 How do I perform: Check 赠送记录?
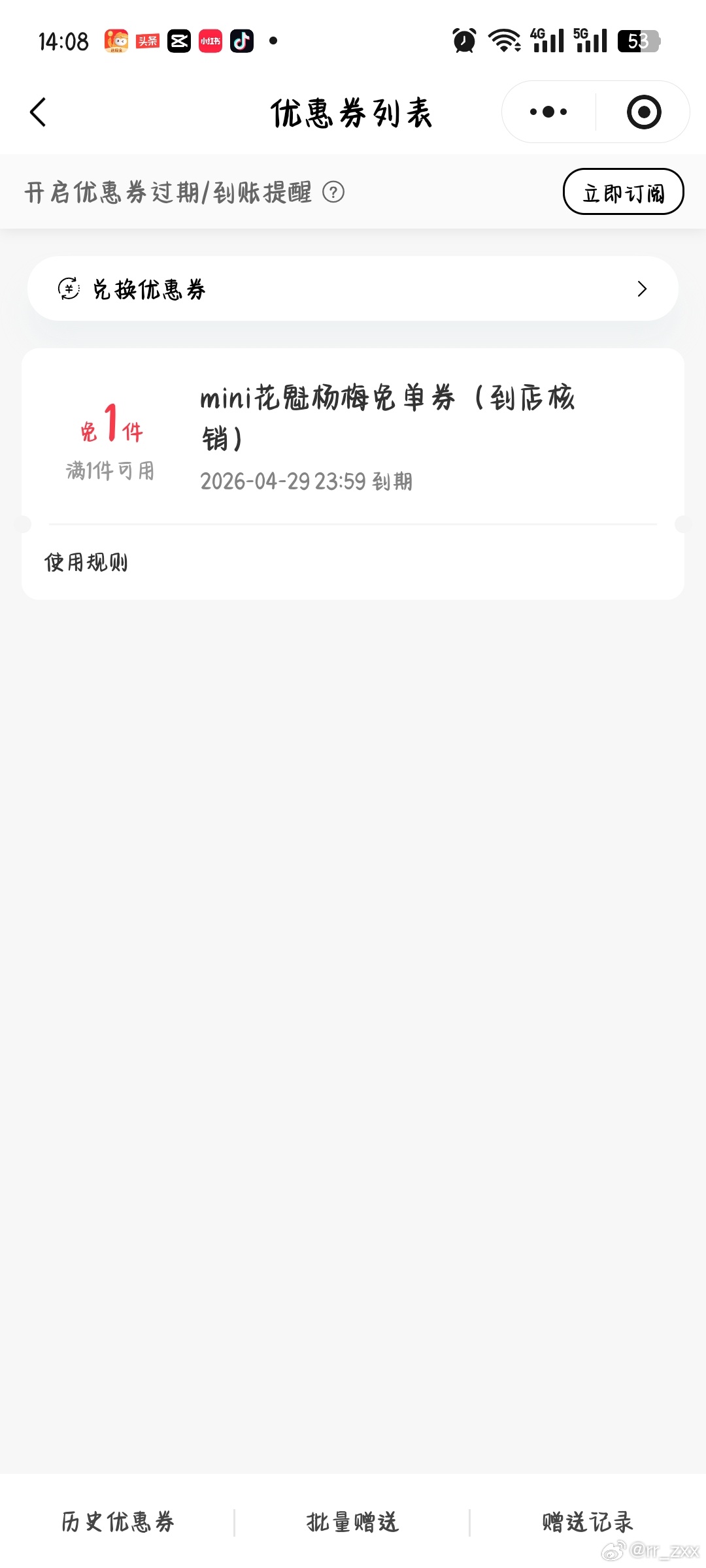coord(587,1522)
